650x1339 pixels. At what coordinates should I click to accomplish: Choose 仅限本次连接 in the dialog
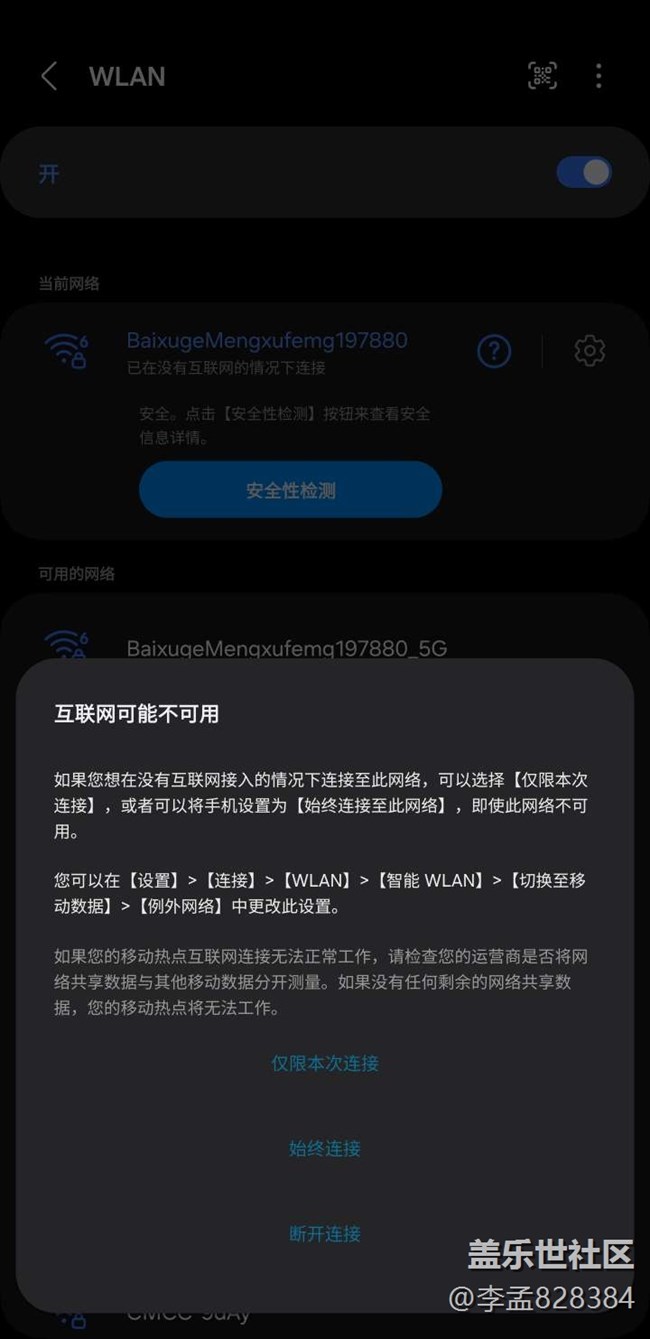coord(325,1063)
